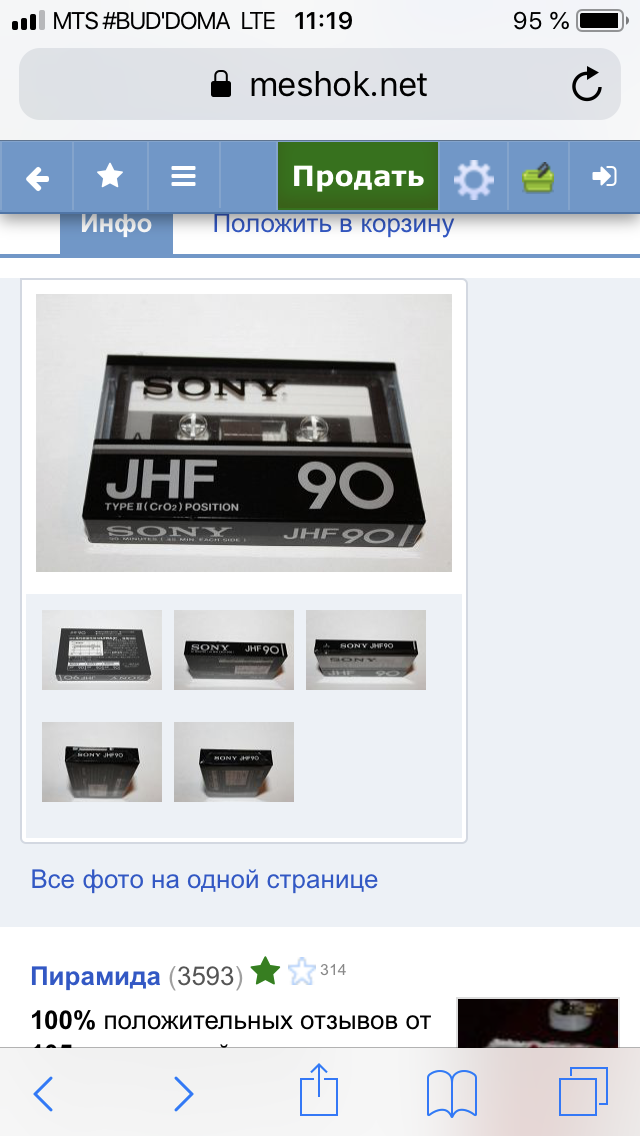The height and width of the screenshot is (1136, 640).
Task: Tap the login arrow icon
Action: (x=604, y=177)
